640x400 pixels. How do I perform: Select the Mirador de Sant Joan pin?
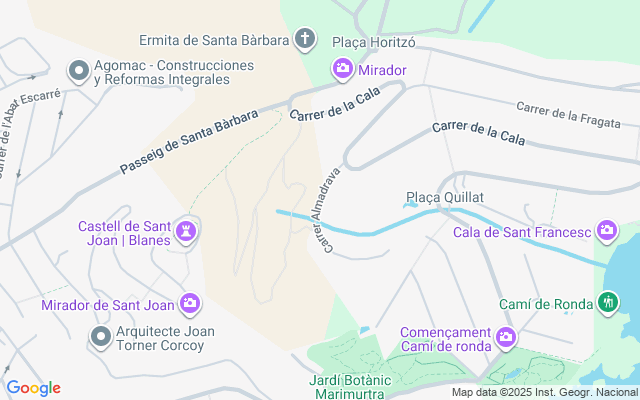point(190,303)
